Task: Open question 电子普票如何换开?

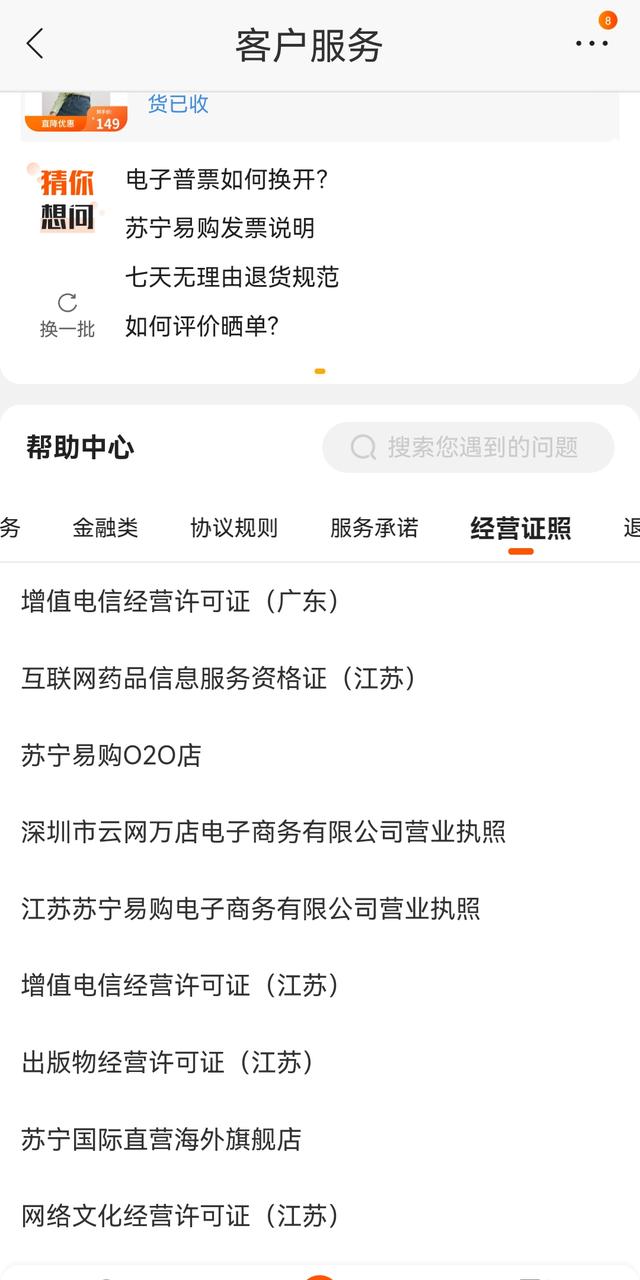Action: click(227, 180)
